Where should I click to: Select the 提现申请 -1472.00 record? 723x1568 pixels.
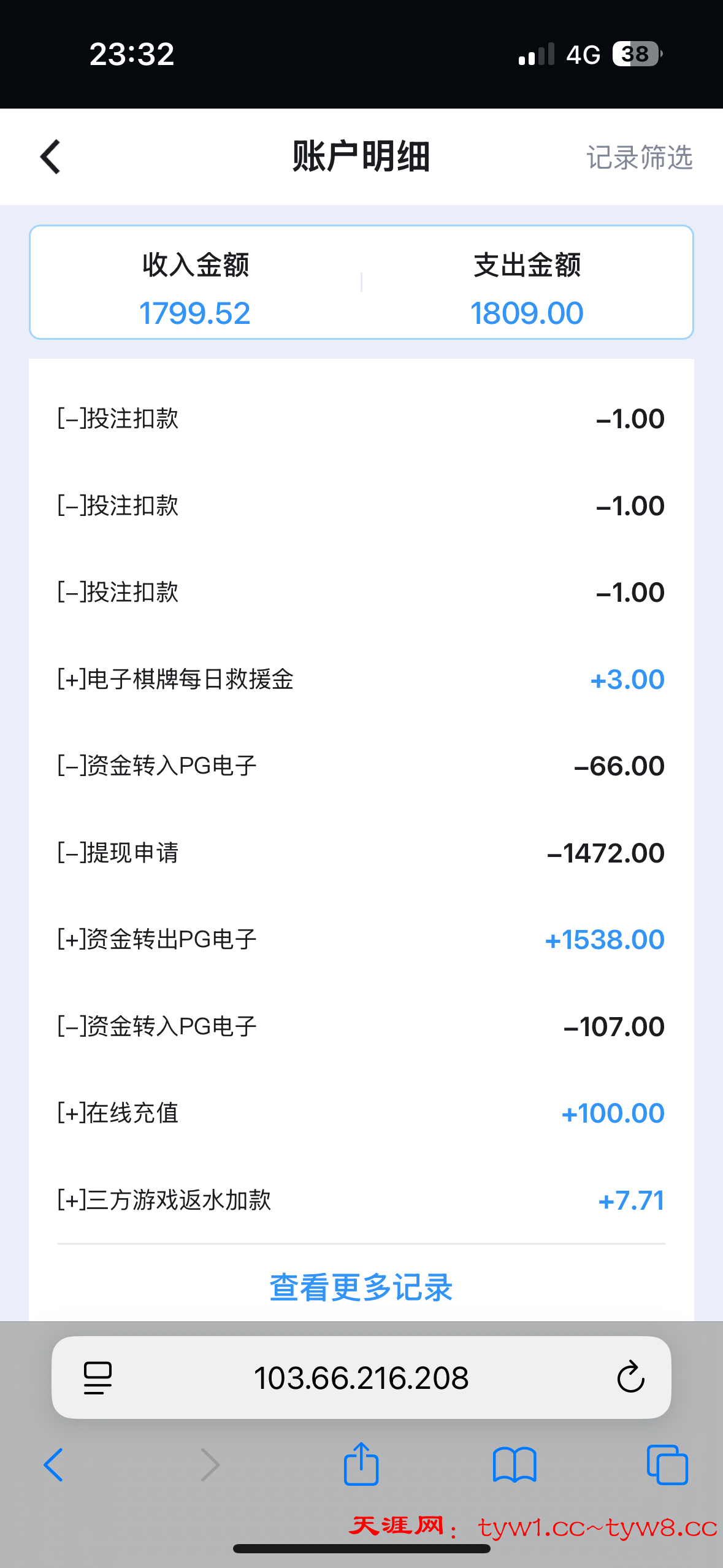click(361, 852)
